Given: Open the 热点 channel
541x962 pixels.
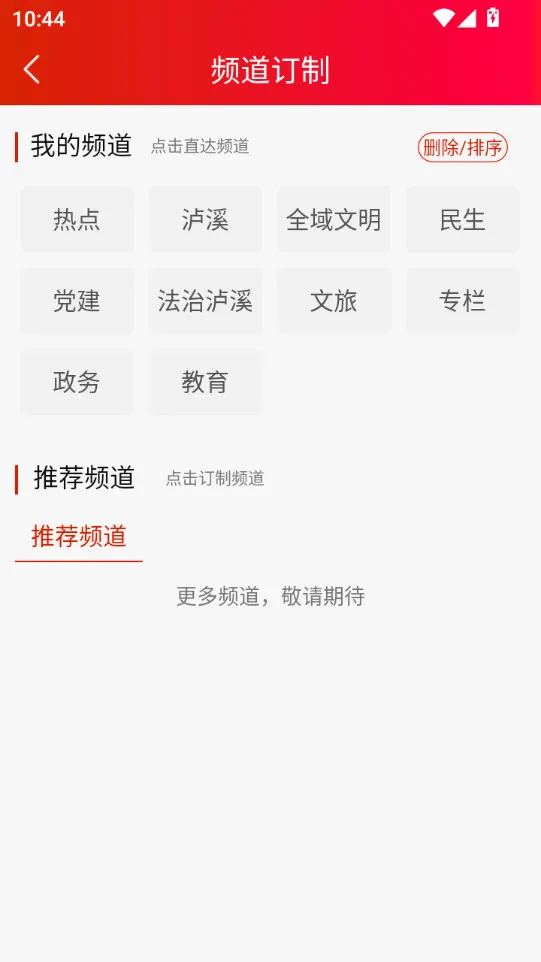Looking at the screenshot, I should point(77,220).
